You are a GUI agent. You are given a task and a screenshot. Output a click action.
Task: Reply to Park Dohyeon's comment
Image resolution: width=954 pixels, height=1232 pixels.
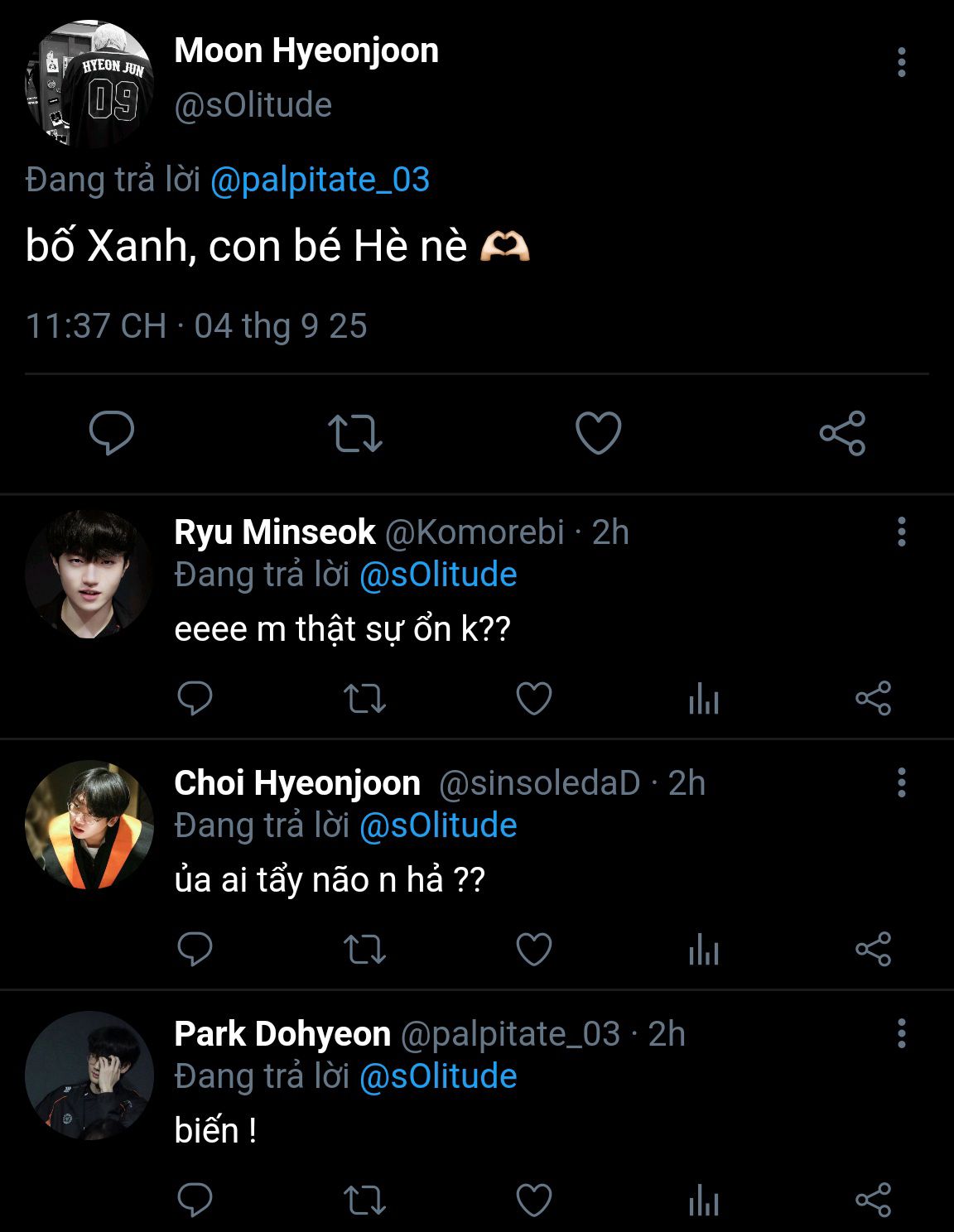click(x=195, y=1201)
